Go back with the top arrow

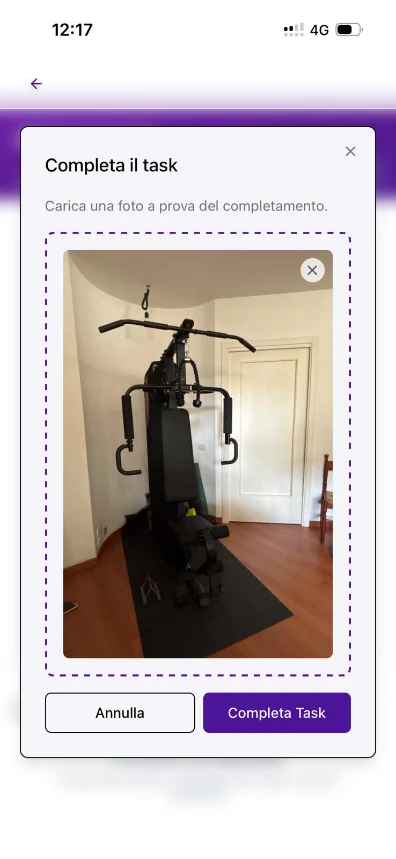pyautogui.click(x=36, y=84)
